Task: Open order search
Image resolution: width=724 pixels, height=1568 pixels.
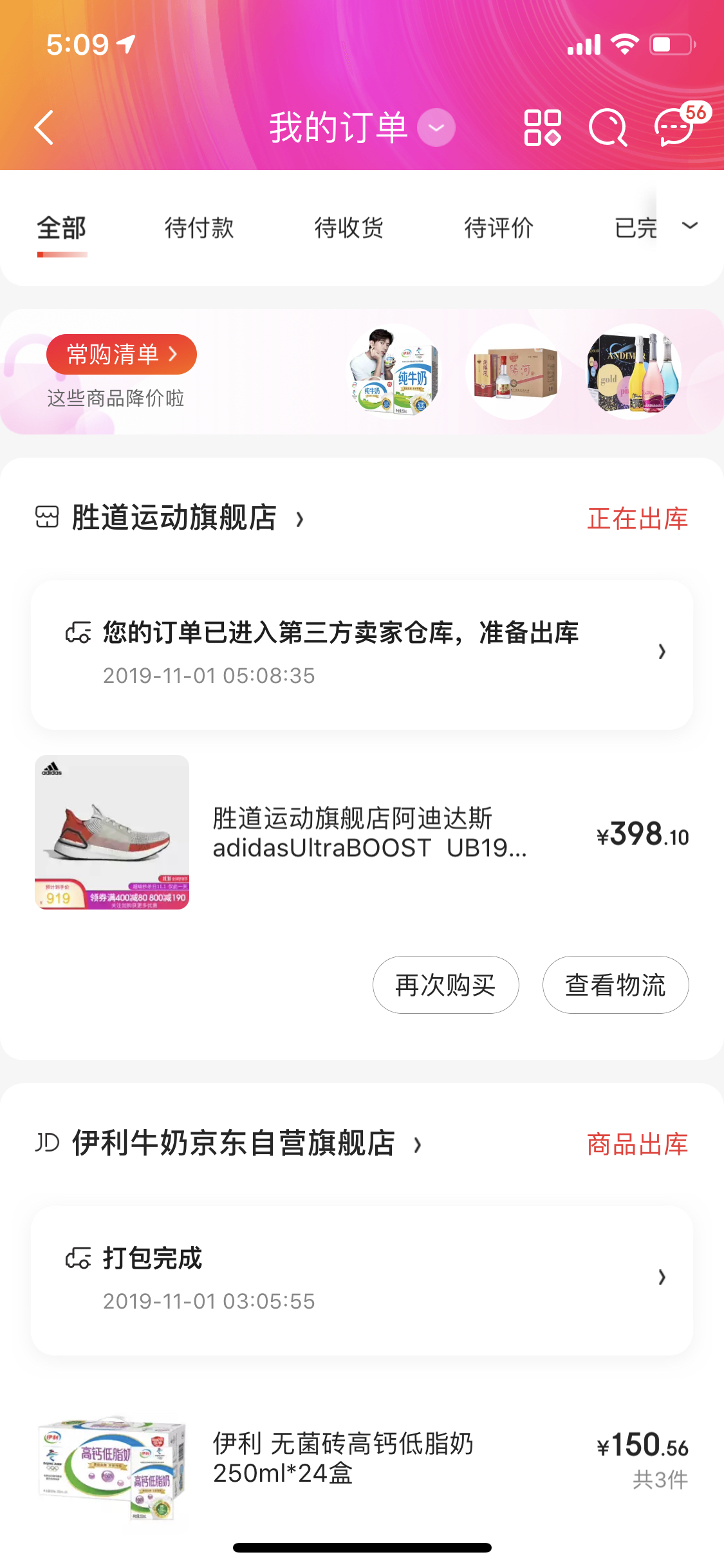Action: pos(608,127)
